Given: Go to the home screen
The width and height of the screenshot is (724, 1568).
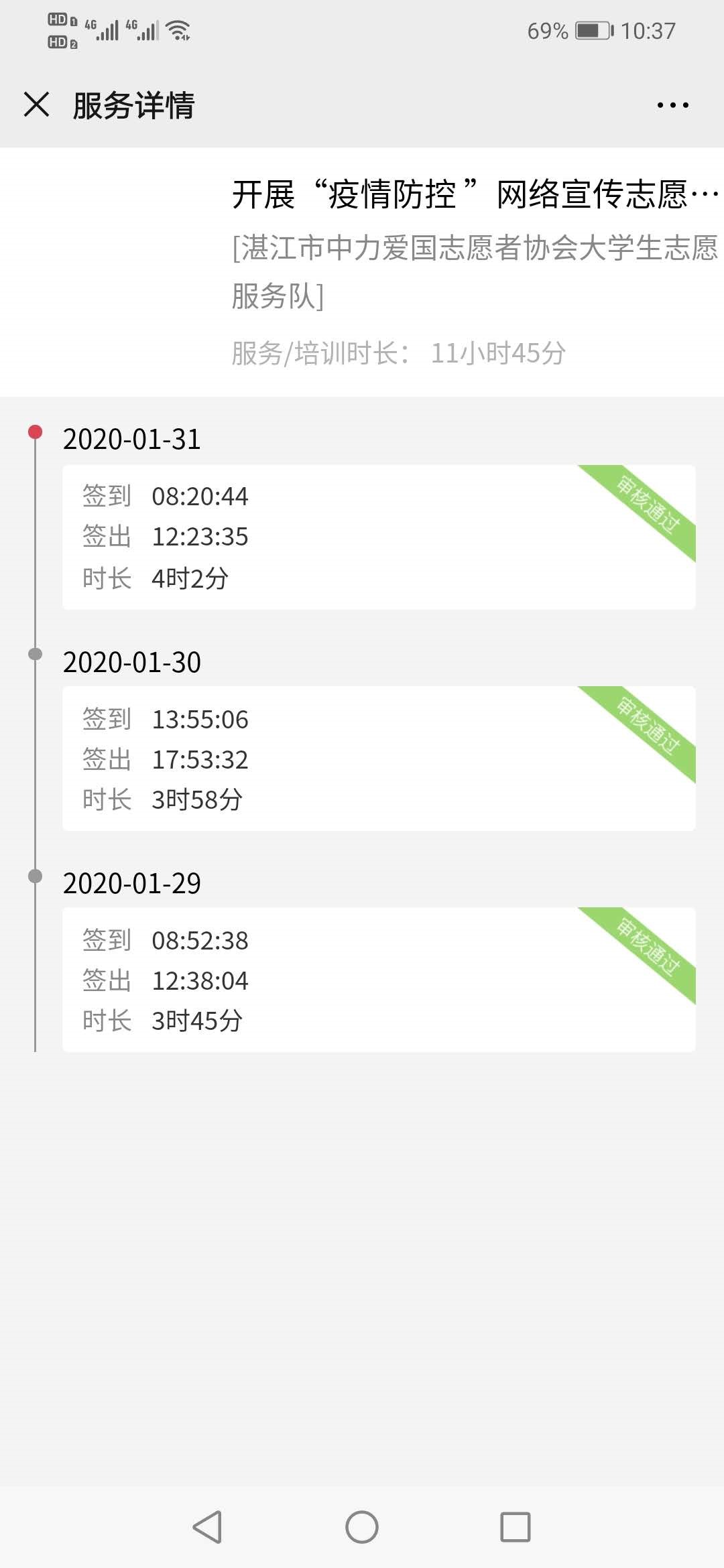Looking at the screenshot, I should 362,1527.
